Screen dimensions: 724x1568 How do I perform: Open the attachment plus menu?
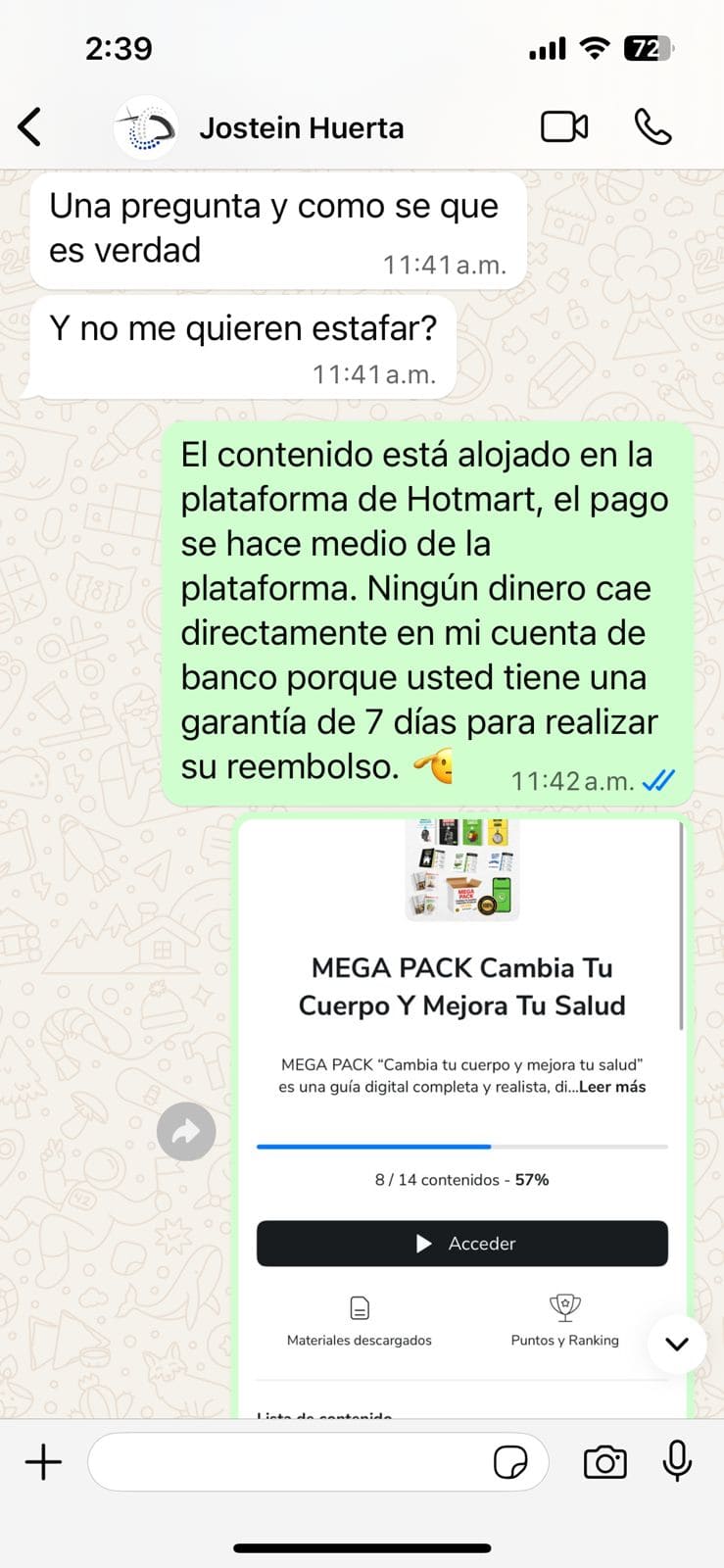click(x=43, y=1462)
